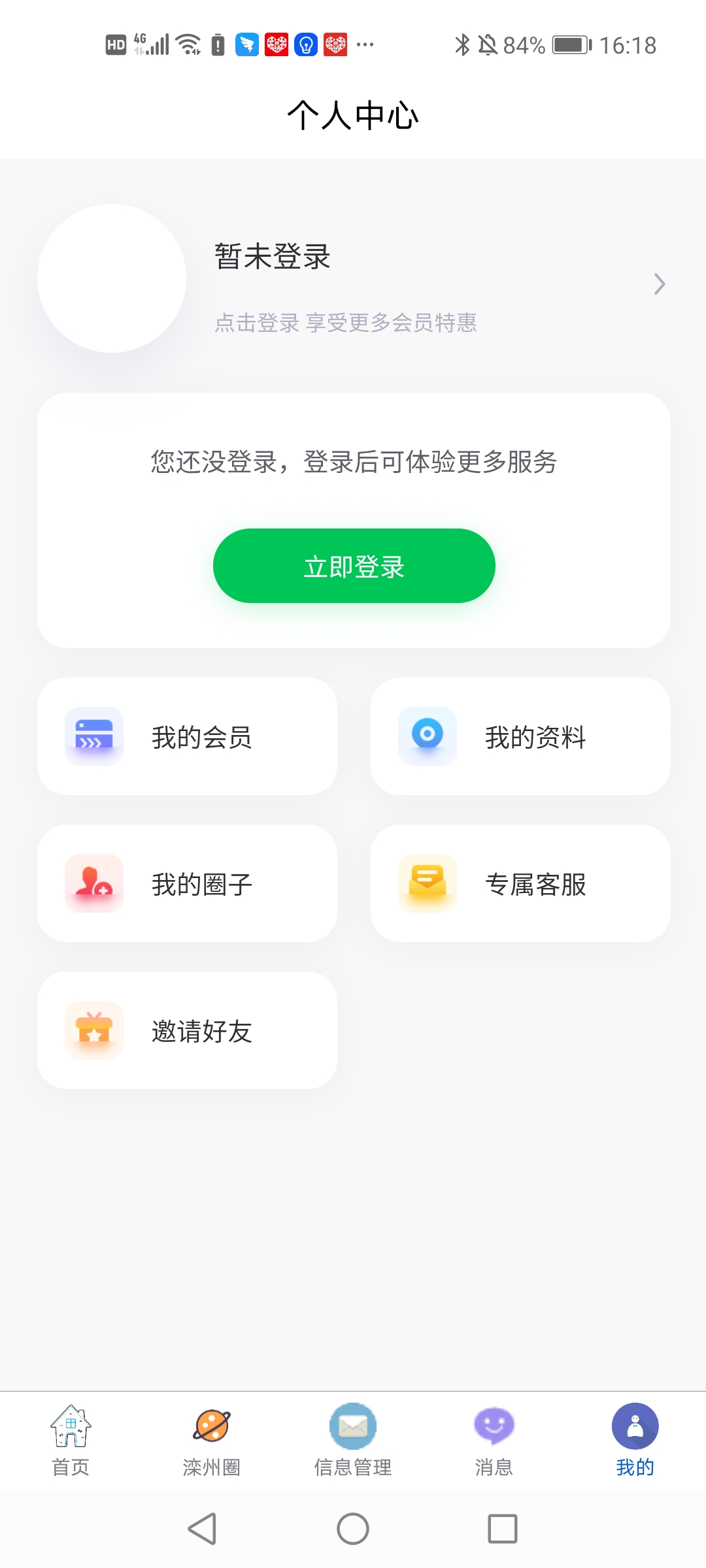Tap the system back button

tap(203, 1529)
